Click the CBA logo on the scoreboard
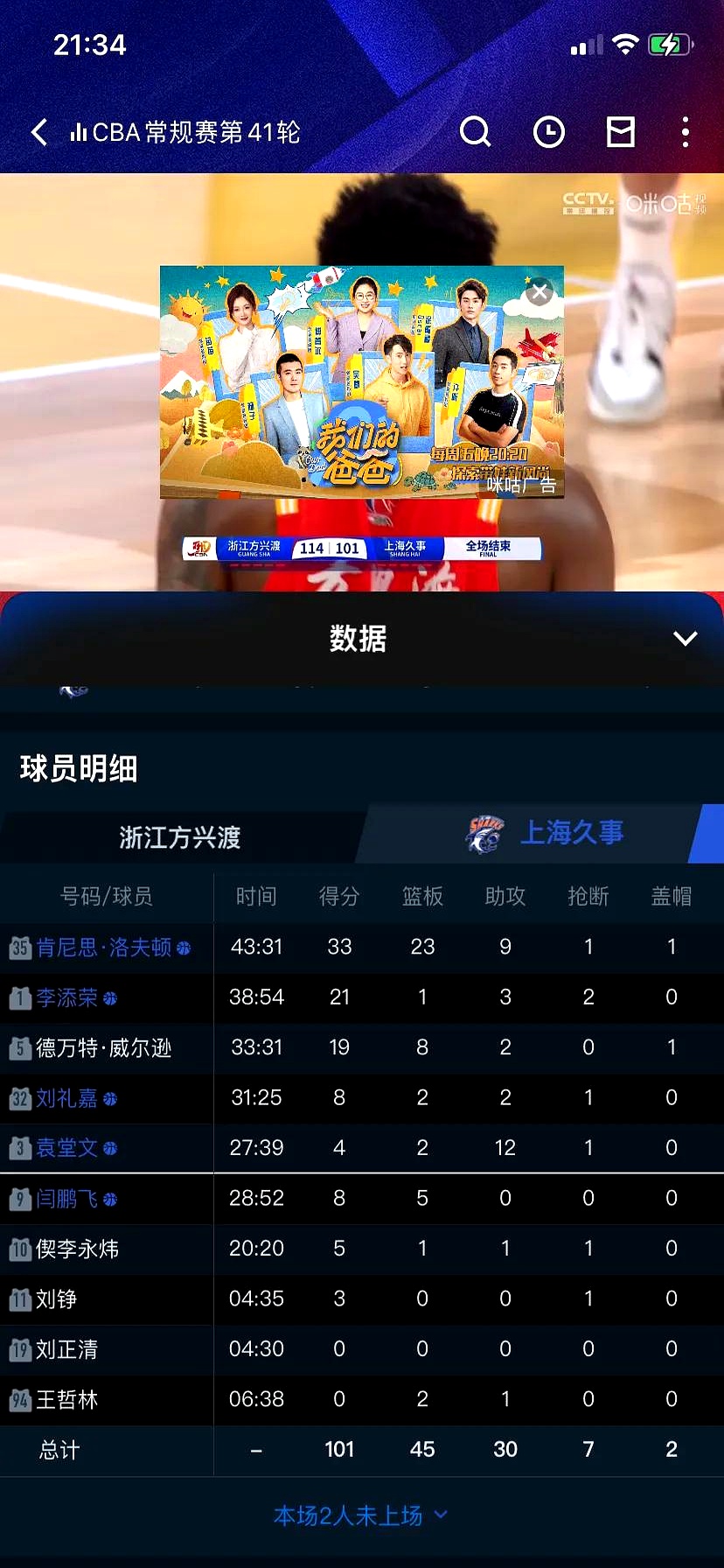 [x=199, y=548]
